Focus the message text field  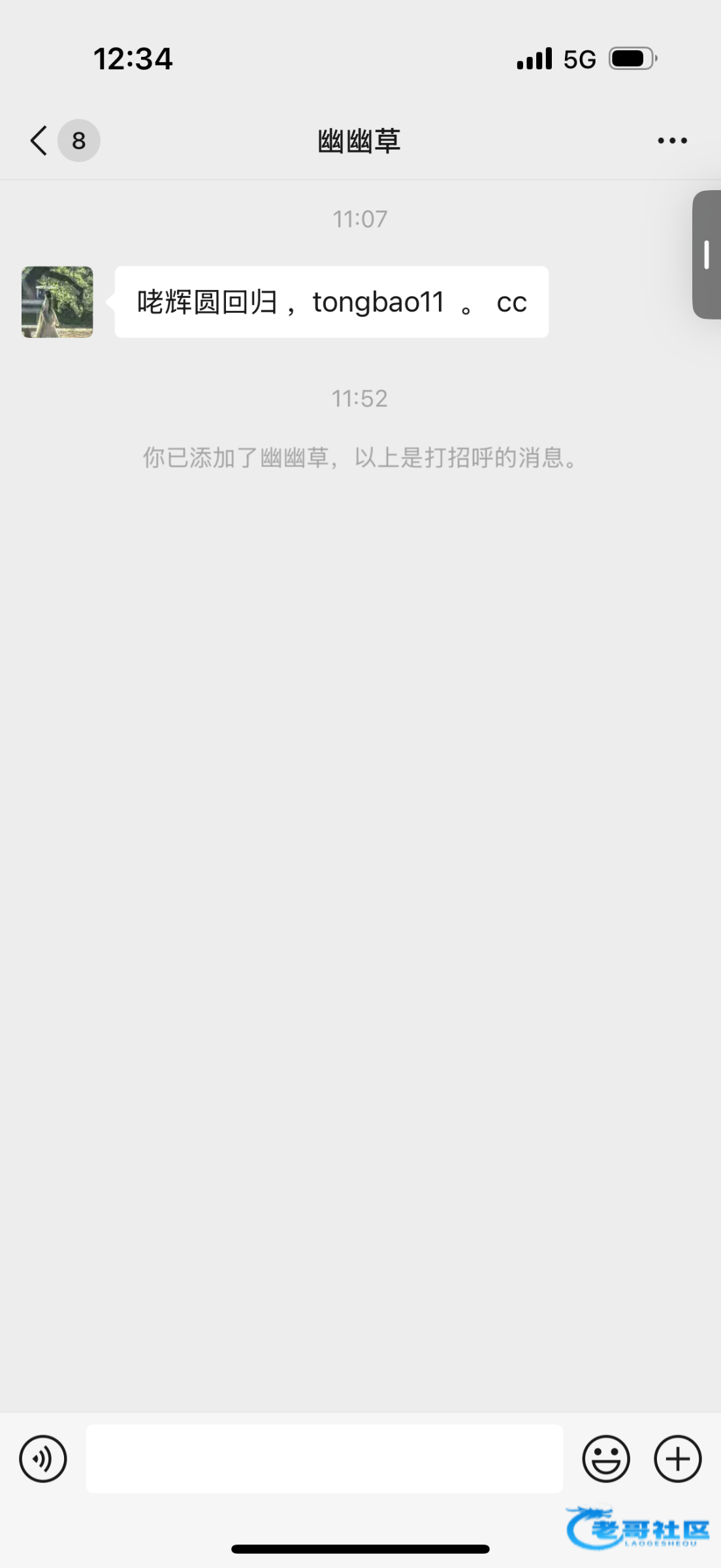pos(325,1458)
